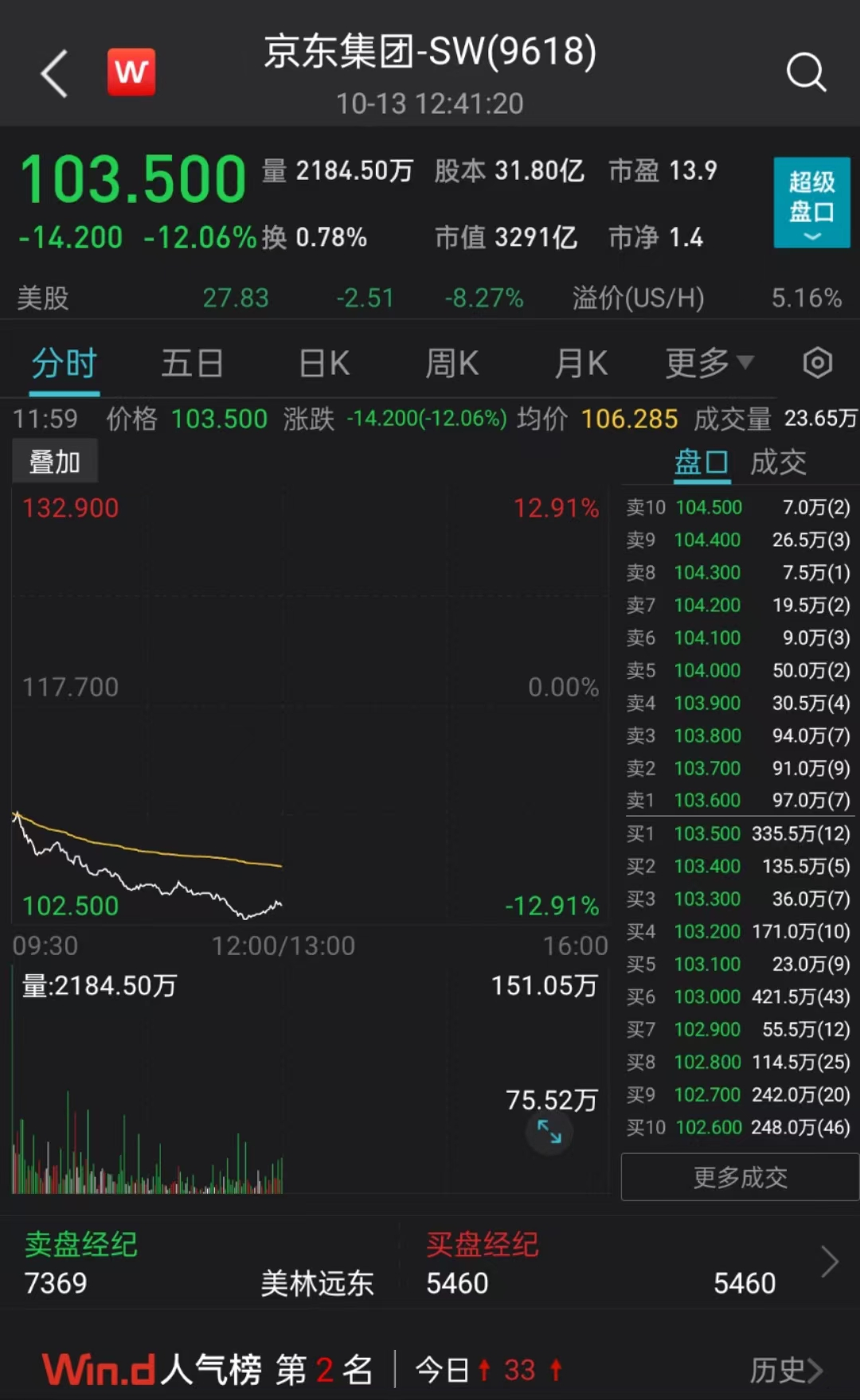The width and height of the screenshot is (860, 1400).
Task: Toggle the 分时 intraday chart view
Action: [x=64, y=363]
